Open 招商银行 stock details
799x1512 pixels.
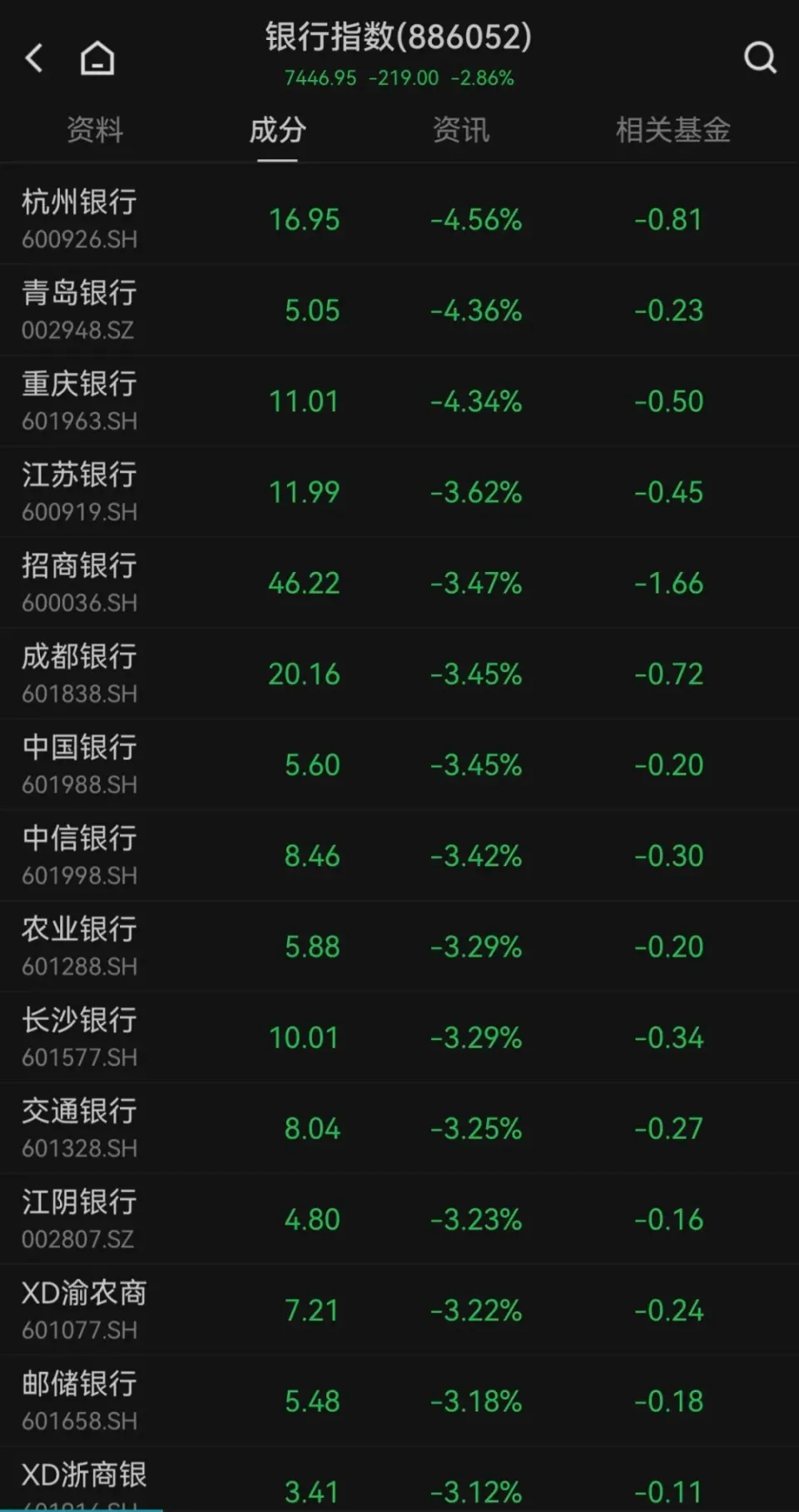coord(399,583)
